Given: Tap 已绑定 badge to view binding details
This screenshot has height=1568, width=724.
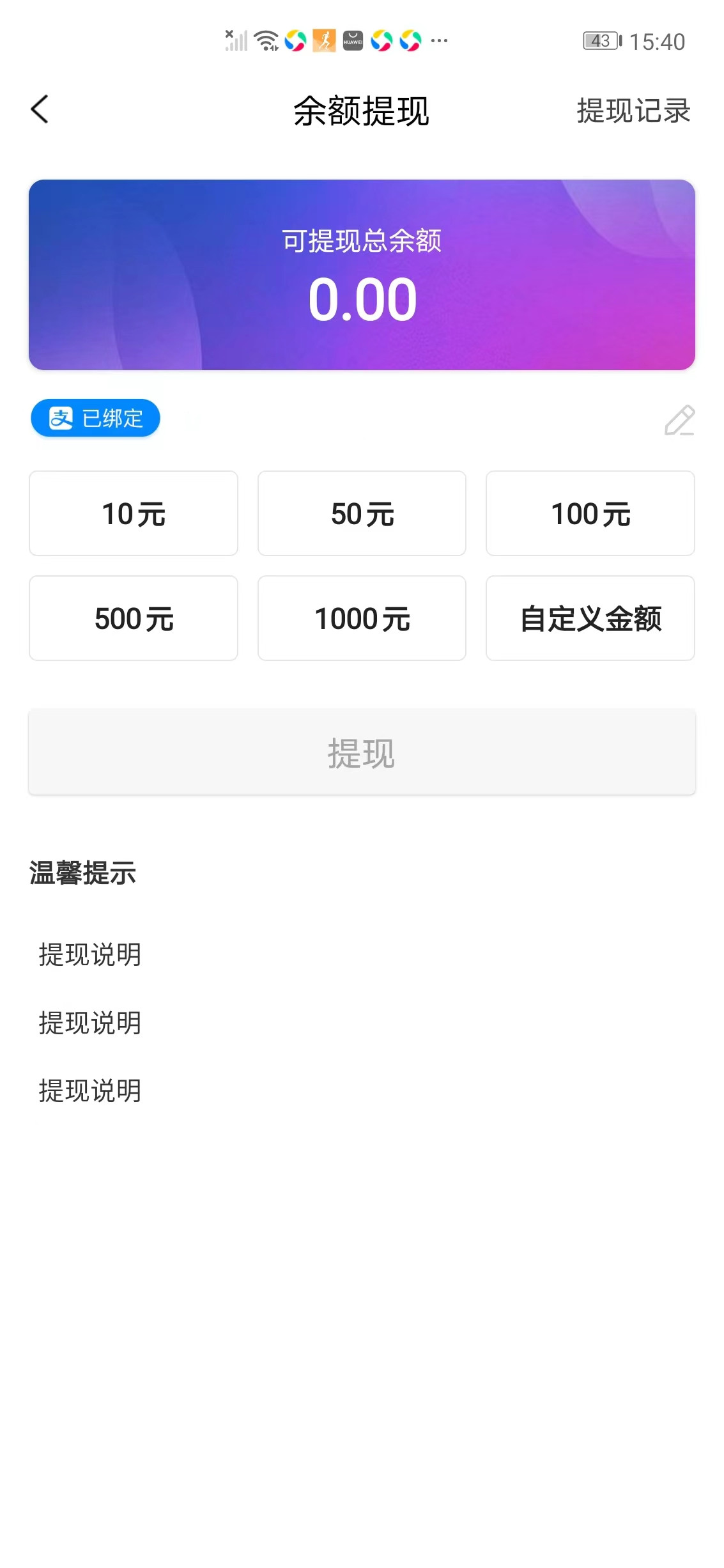Looking at the screenshot, I should 95,417.
